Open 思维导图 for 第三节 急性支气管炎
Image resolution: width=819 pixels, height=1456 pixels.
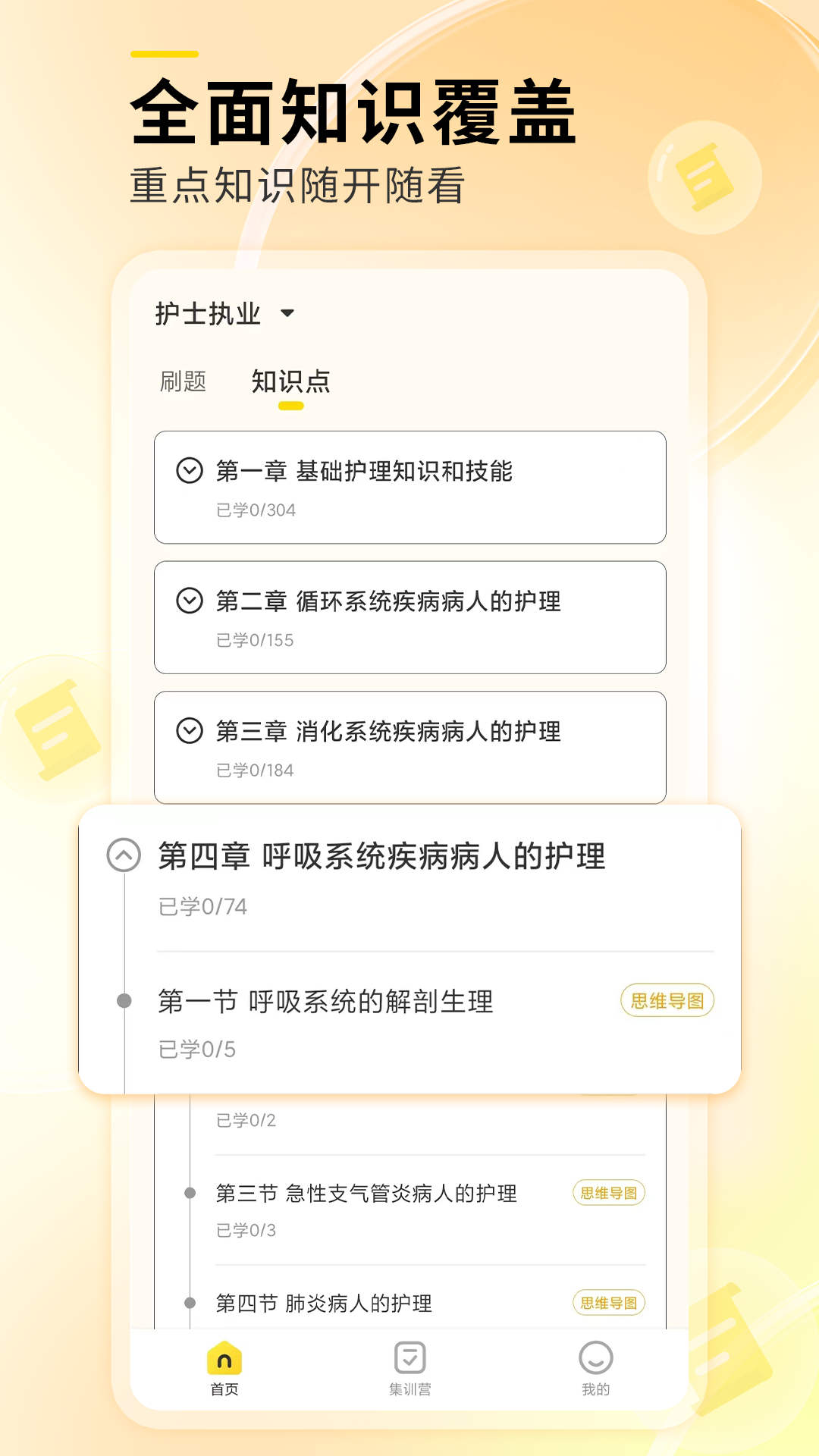[609, 1193]
